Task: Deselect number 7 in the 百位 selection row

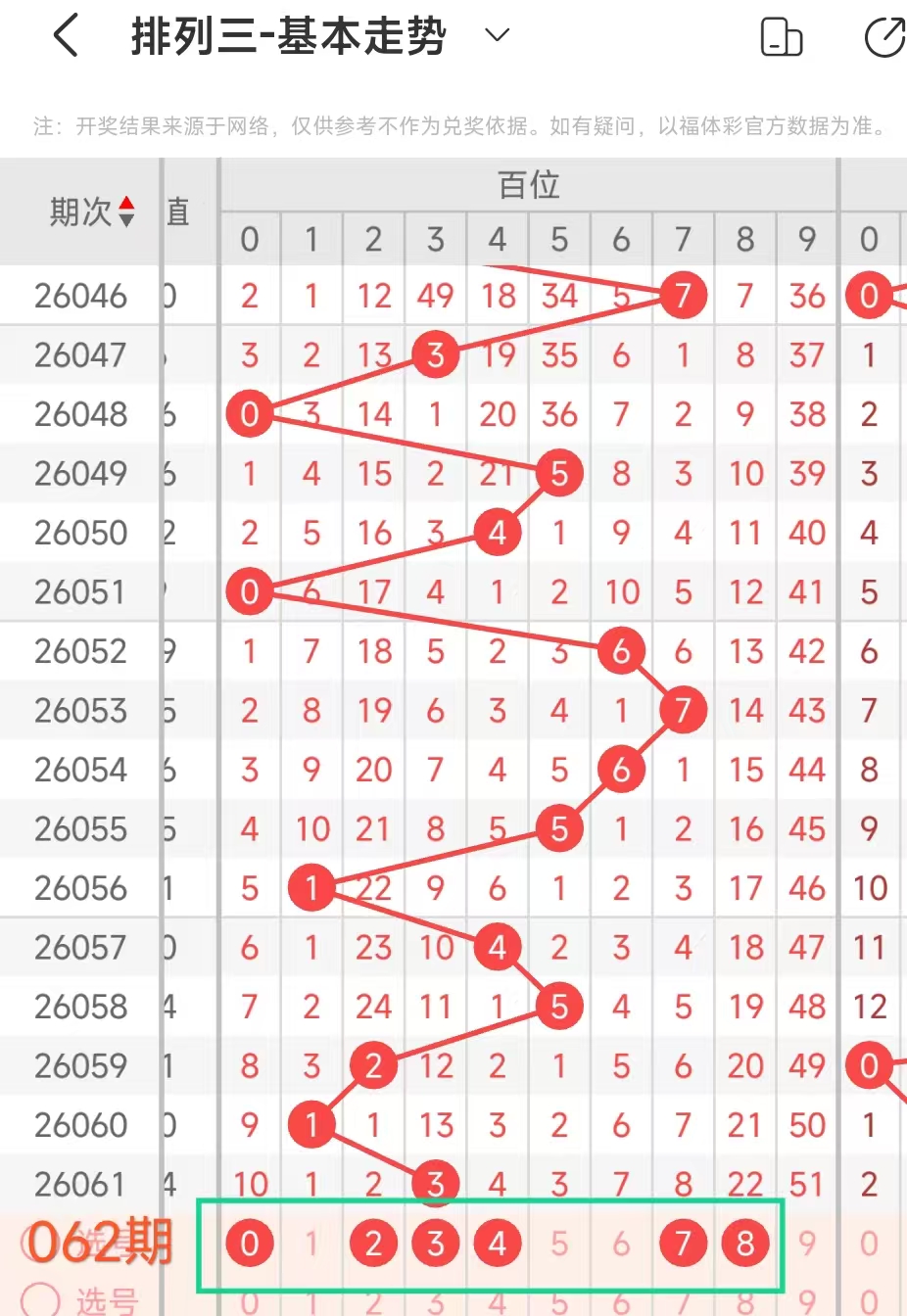Action: [683, 1243]
